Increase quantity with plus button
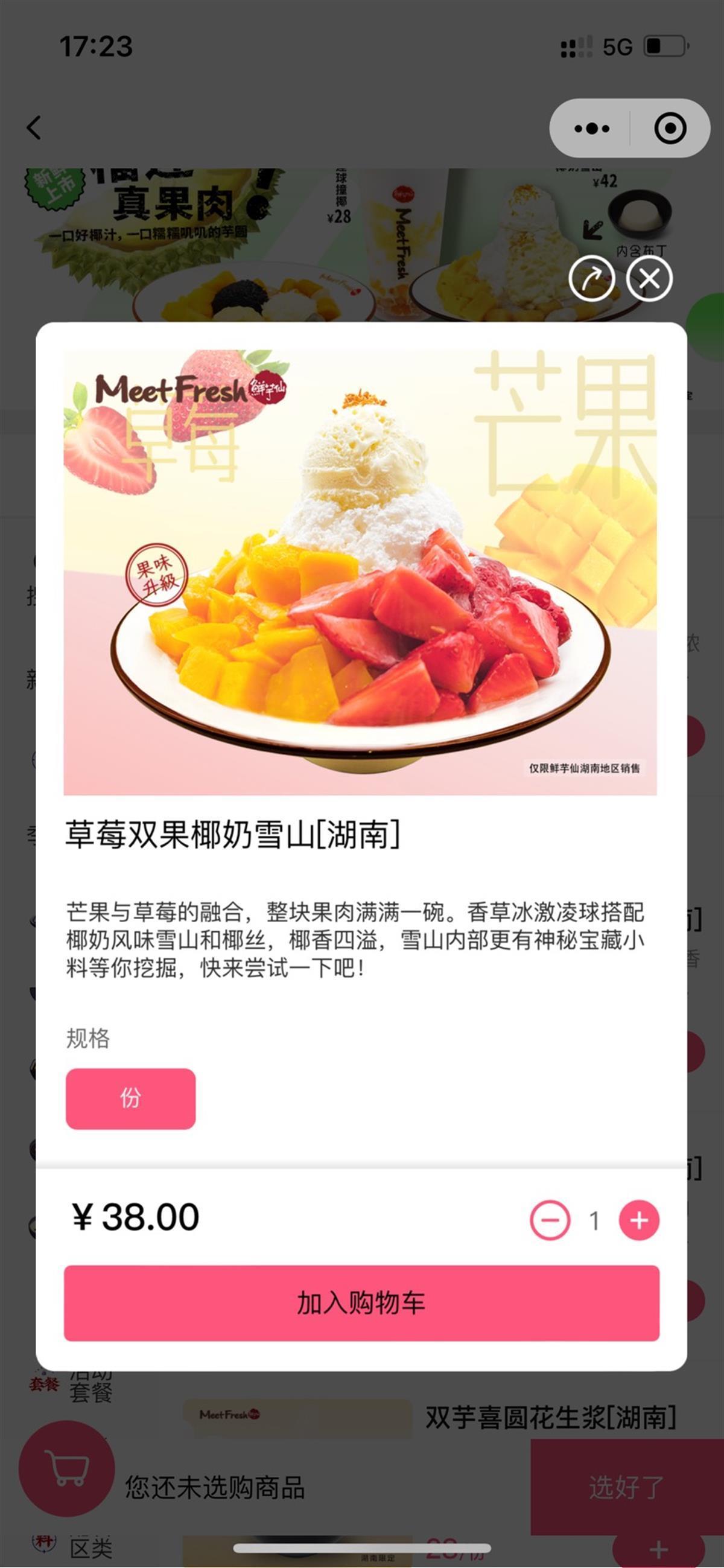Viewport: 724px width, 1568px height. (639, 1220)
